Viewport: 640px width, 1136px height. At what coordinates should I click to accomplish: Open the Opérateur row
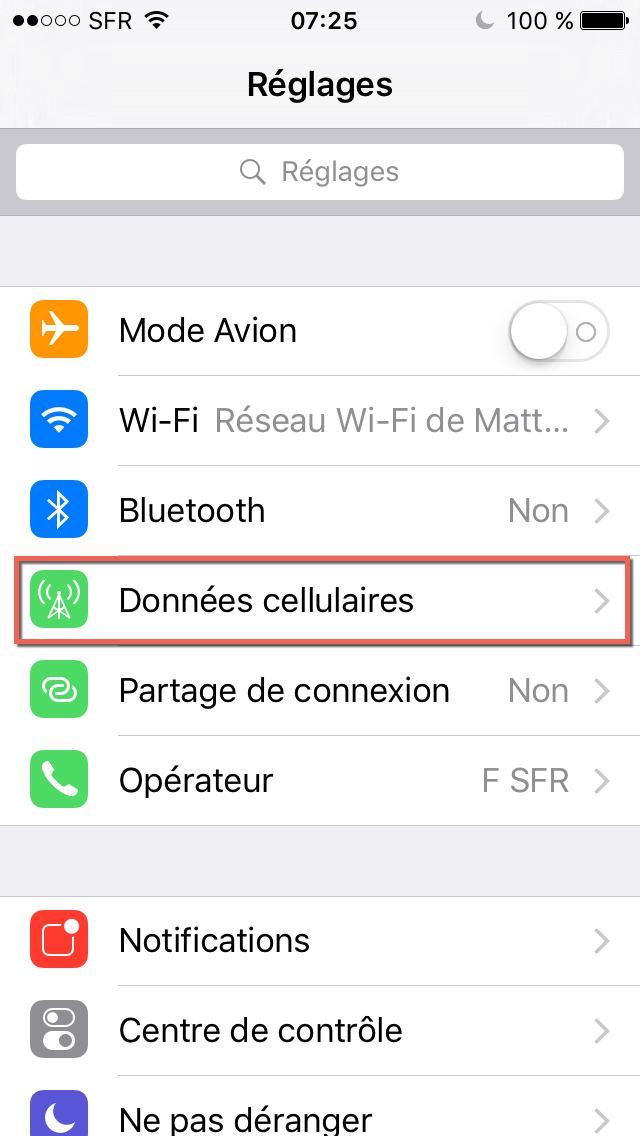320,781
